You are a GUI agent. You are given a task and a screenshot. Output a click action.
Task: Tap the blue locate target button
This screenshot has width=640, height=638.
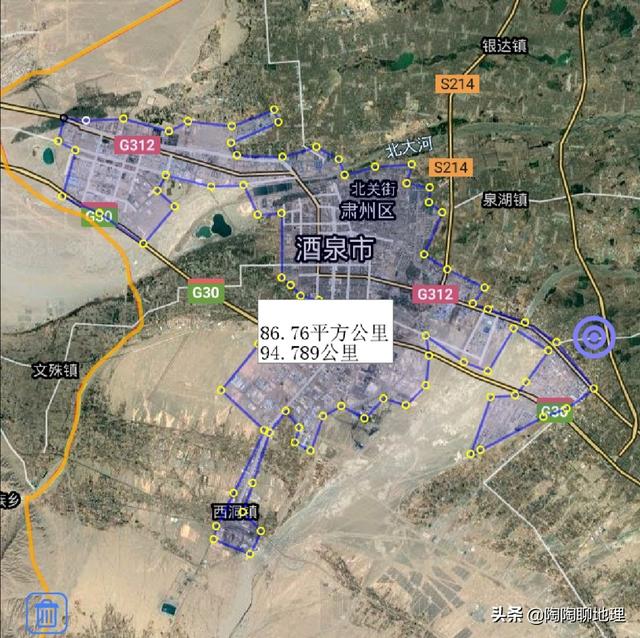[593, 338]
